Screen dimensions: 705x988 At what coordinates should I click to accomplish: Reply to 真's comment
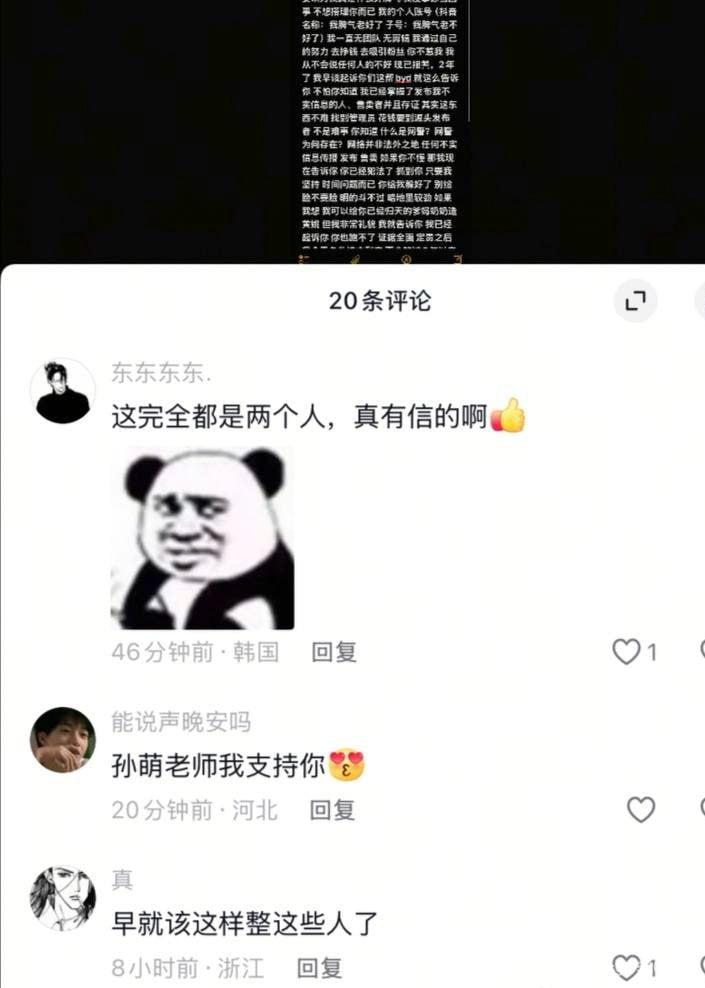[320, 968]
